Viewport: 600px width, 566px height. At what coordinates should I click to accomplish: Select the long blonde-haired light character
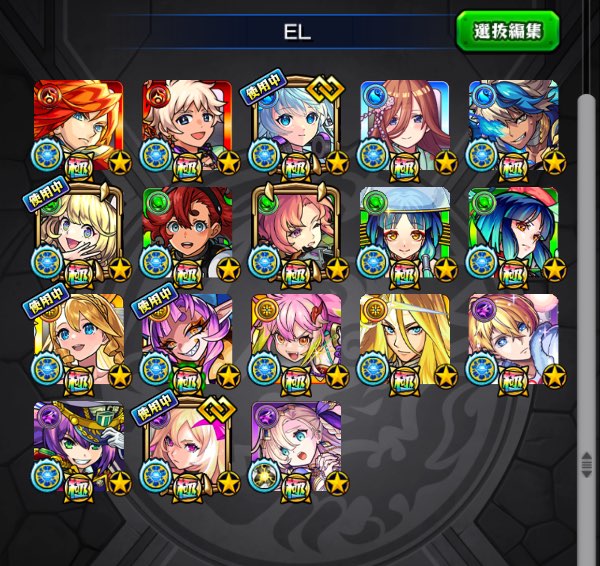pyautogui.click(x=404, y=339)
